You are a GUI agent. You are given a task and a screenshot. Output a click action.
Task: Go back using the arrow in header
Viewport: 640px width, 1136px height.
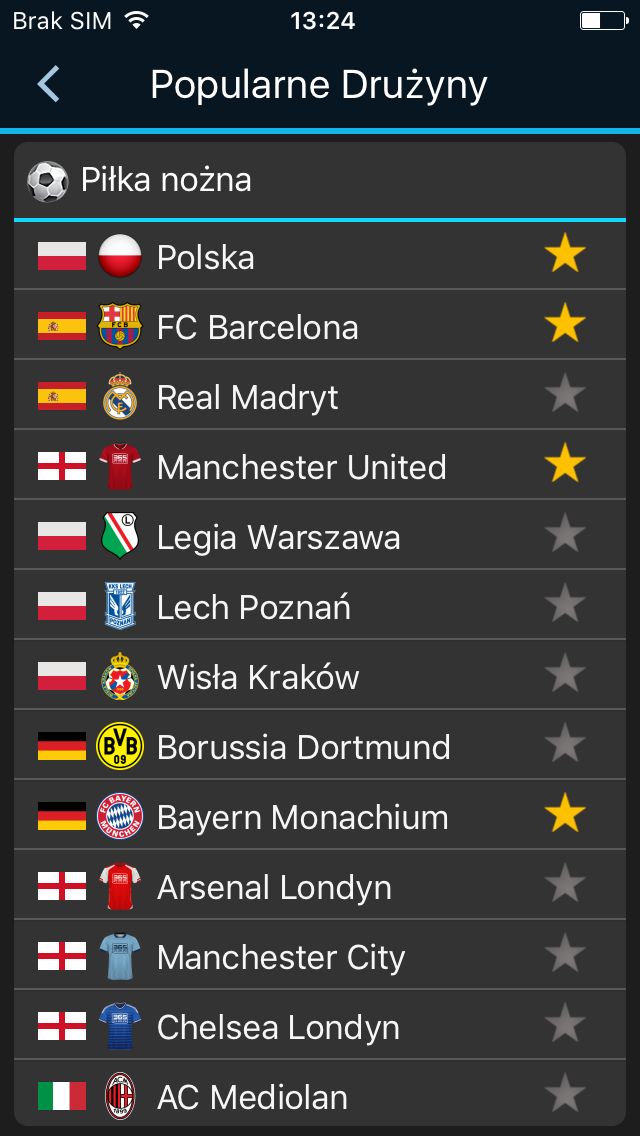click(49, 84)
